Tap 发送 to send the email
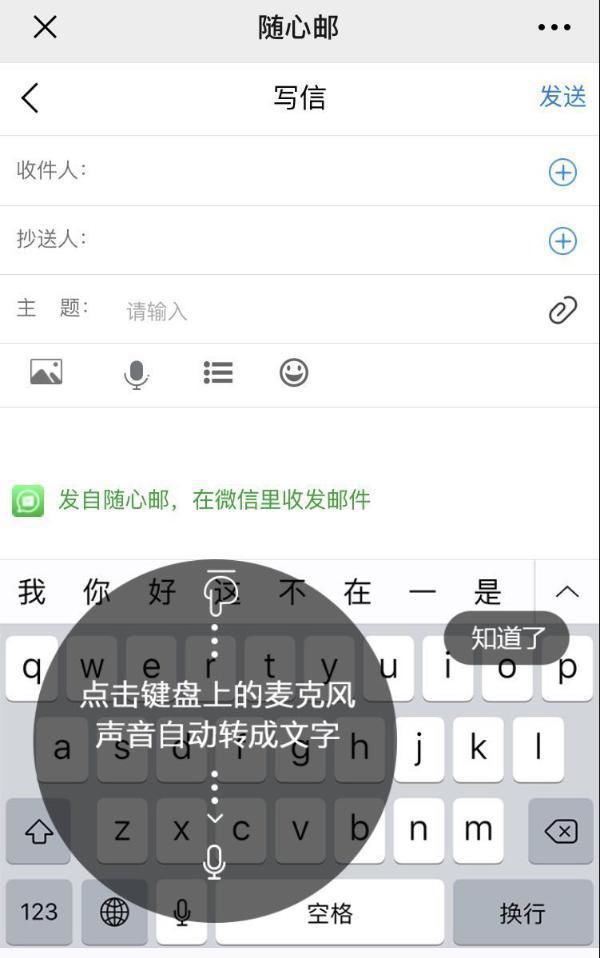Viewport: 600px width, 958px height. (562, 97)
